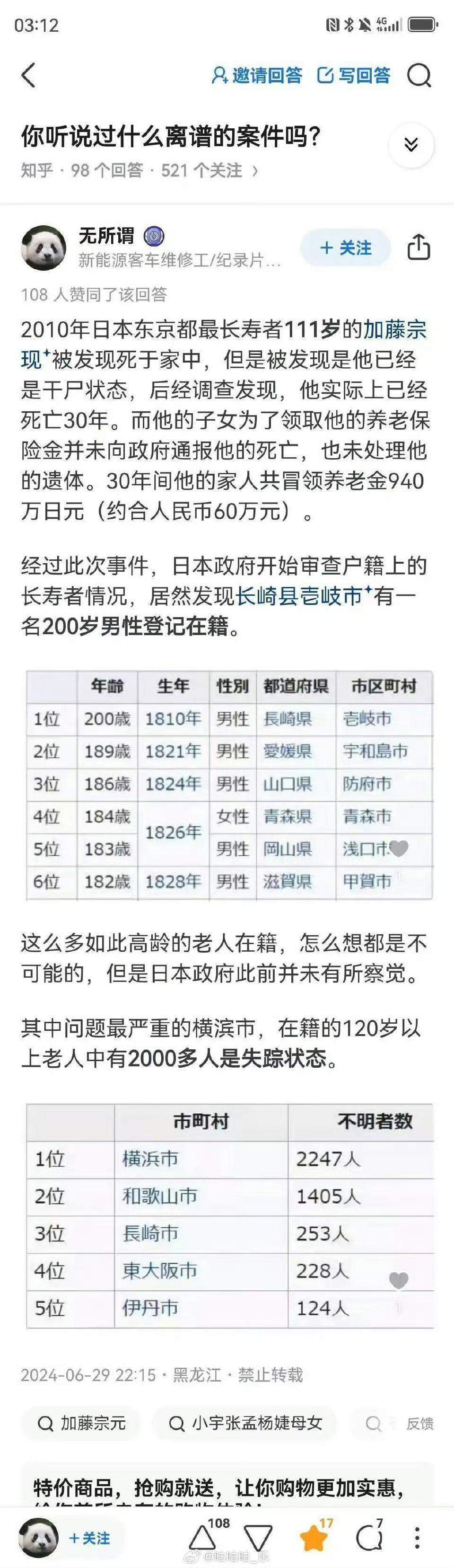Share this answer via share icon
This screenshot has width=454, height=1568.
click(419, 247)
